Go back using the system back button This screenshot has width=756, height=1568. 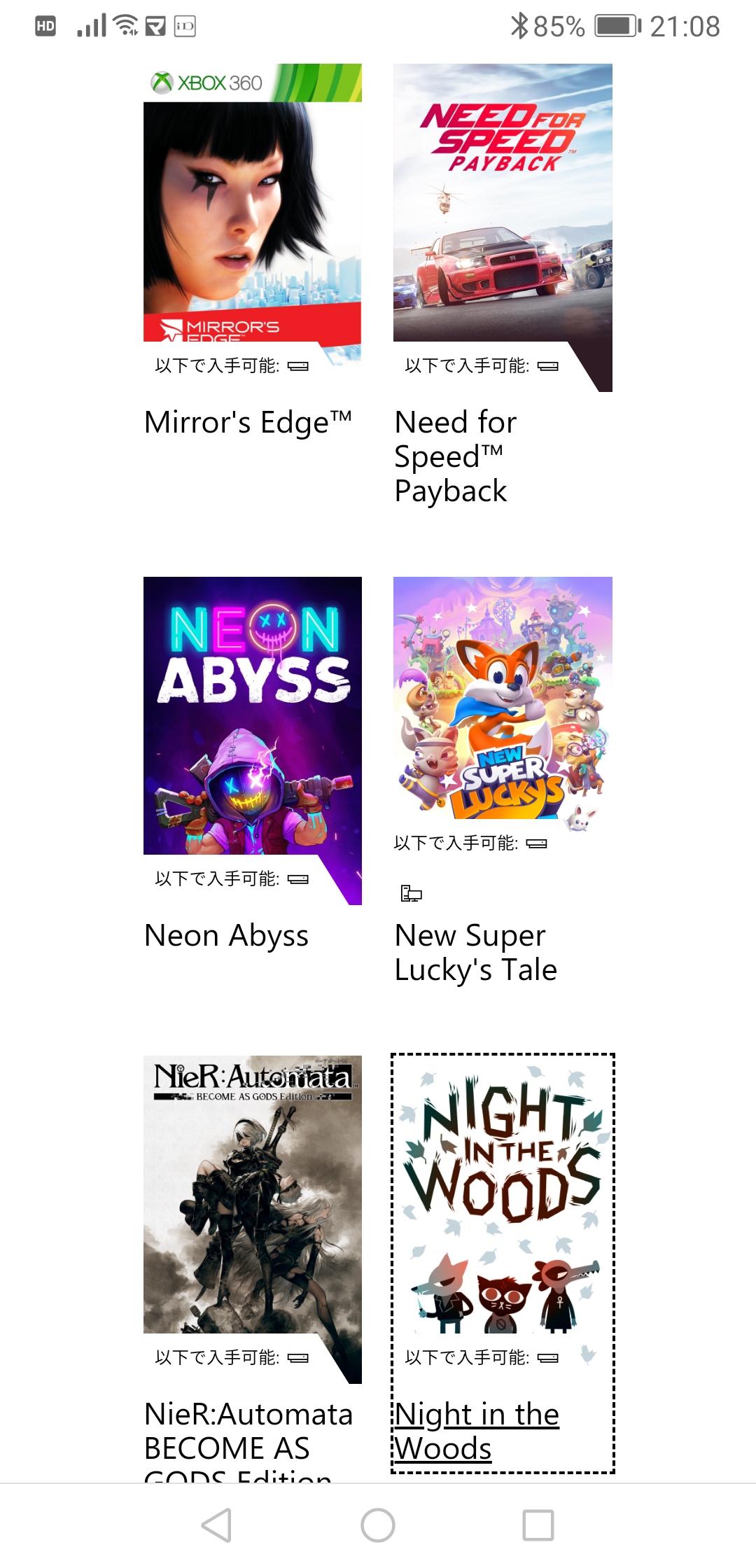coord(216,1525)
